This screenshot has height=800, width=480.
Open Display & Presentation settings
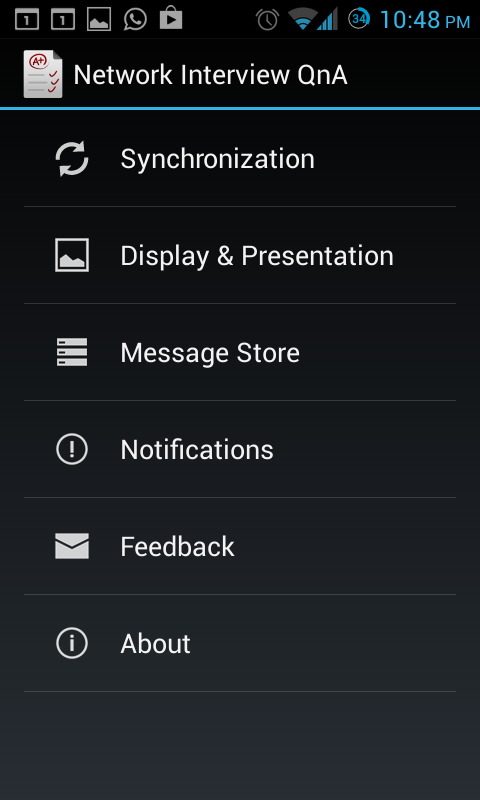240,255
